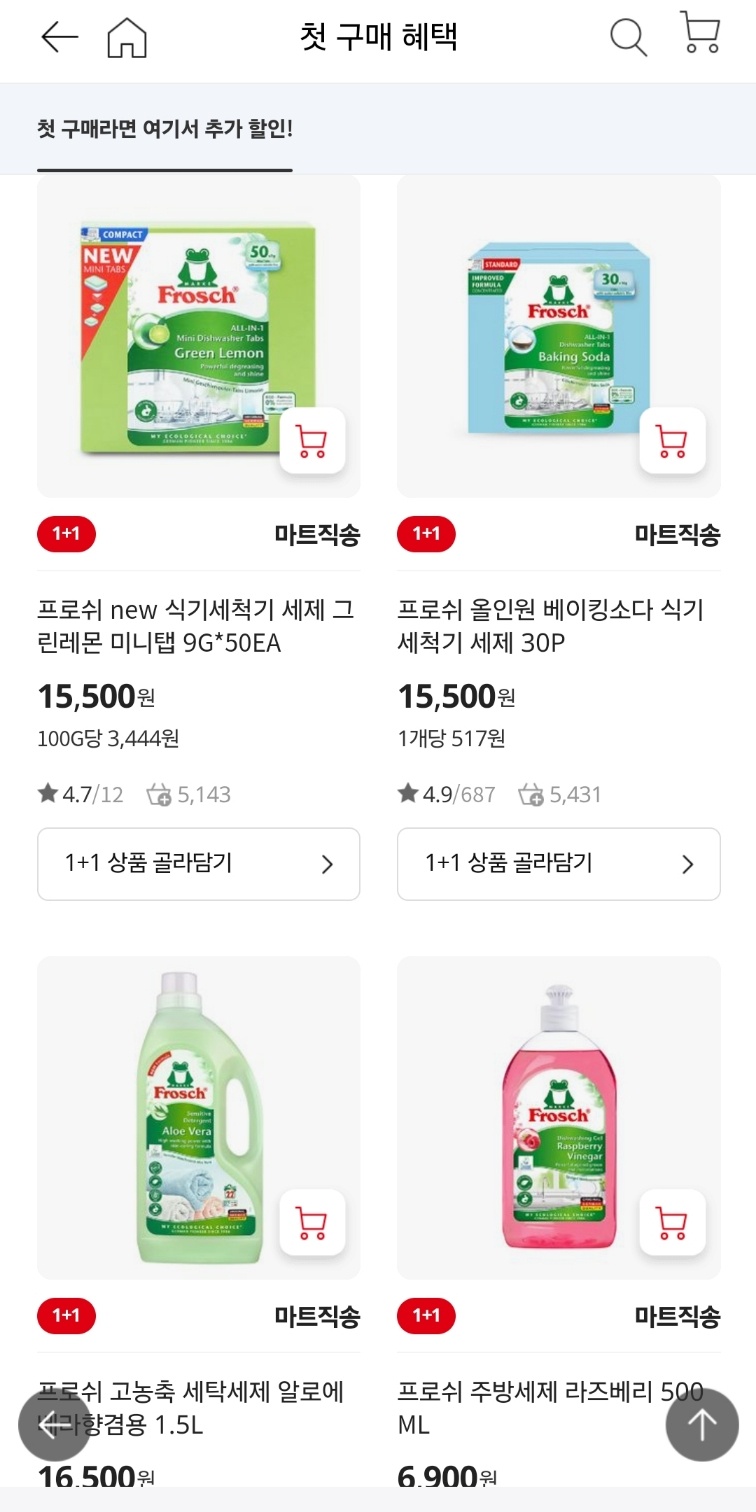Tap 1+1 상품 골라담기 for 그린레몬 미니탭

click(x=198, y=864)
